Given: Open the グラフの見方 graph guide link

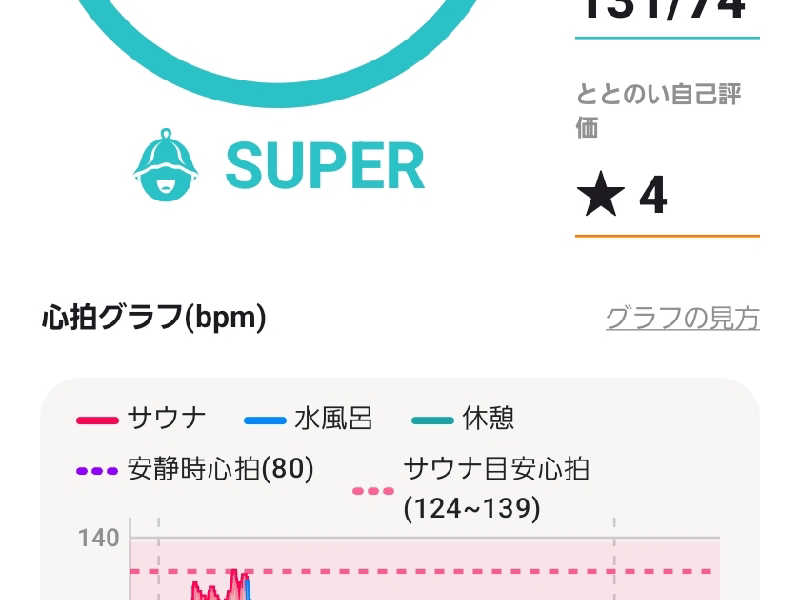Looking at the screenshot, I should click(682, 319).
